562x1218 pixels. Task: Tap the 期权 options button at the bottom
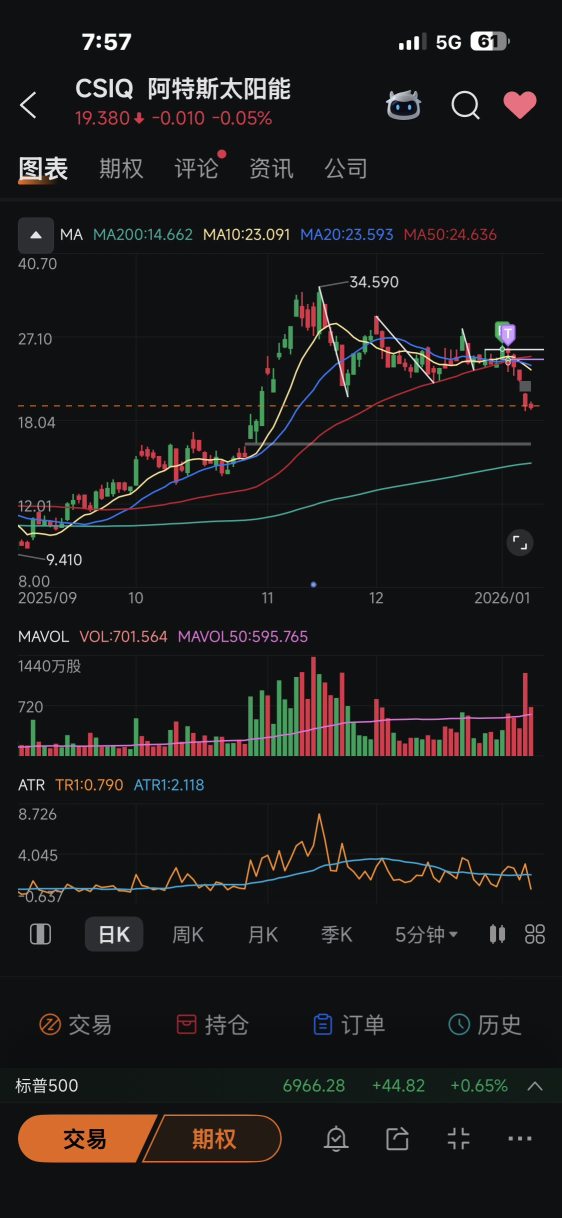(x=213, y=1139)
